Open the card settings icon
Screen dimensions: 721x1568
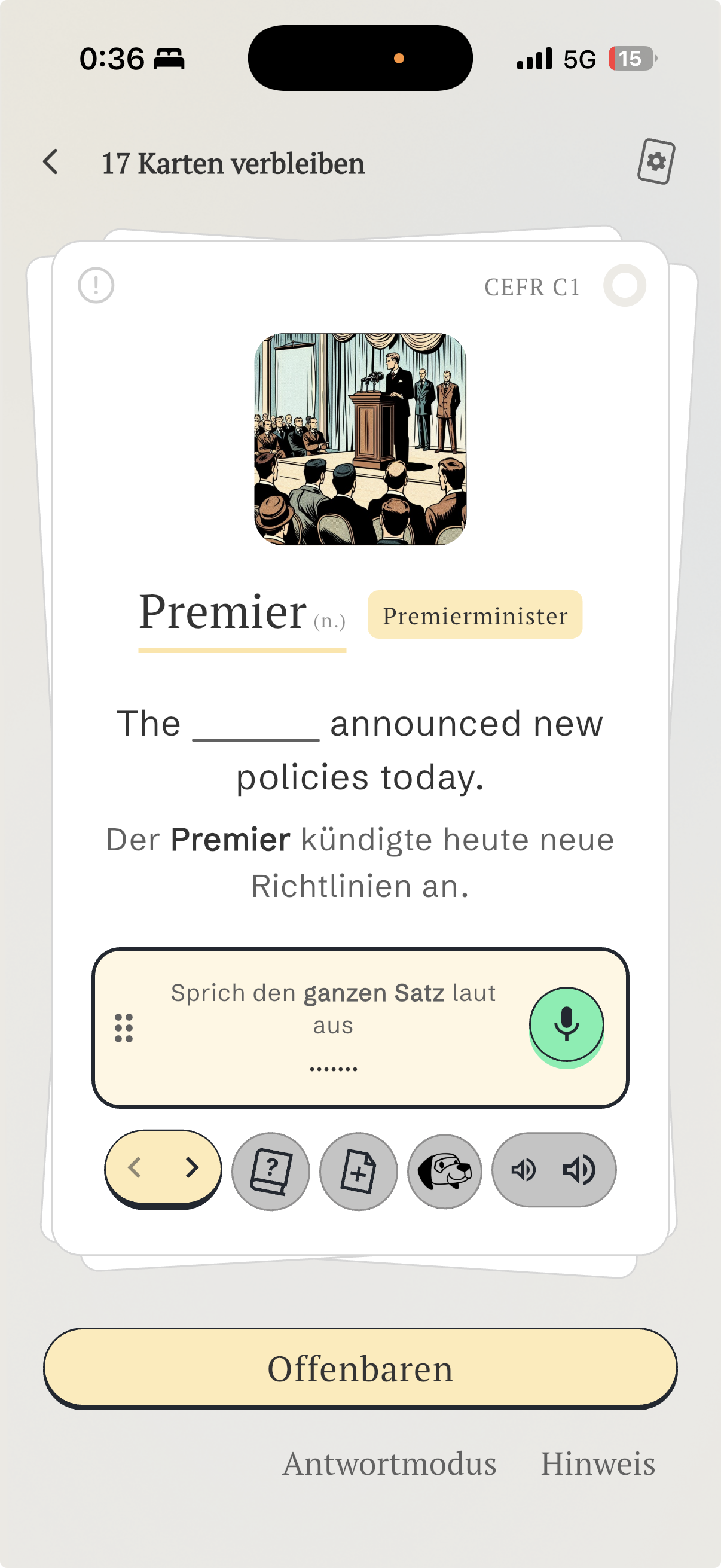tap(656, 162)
